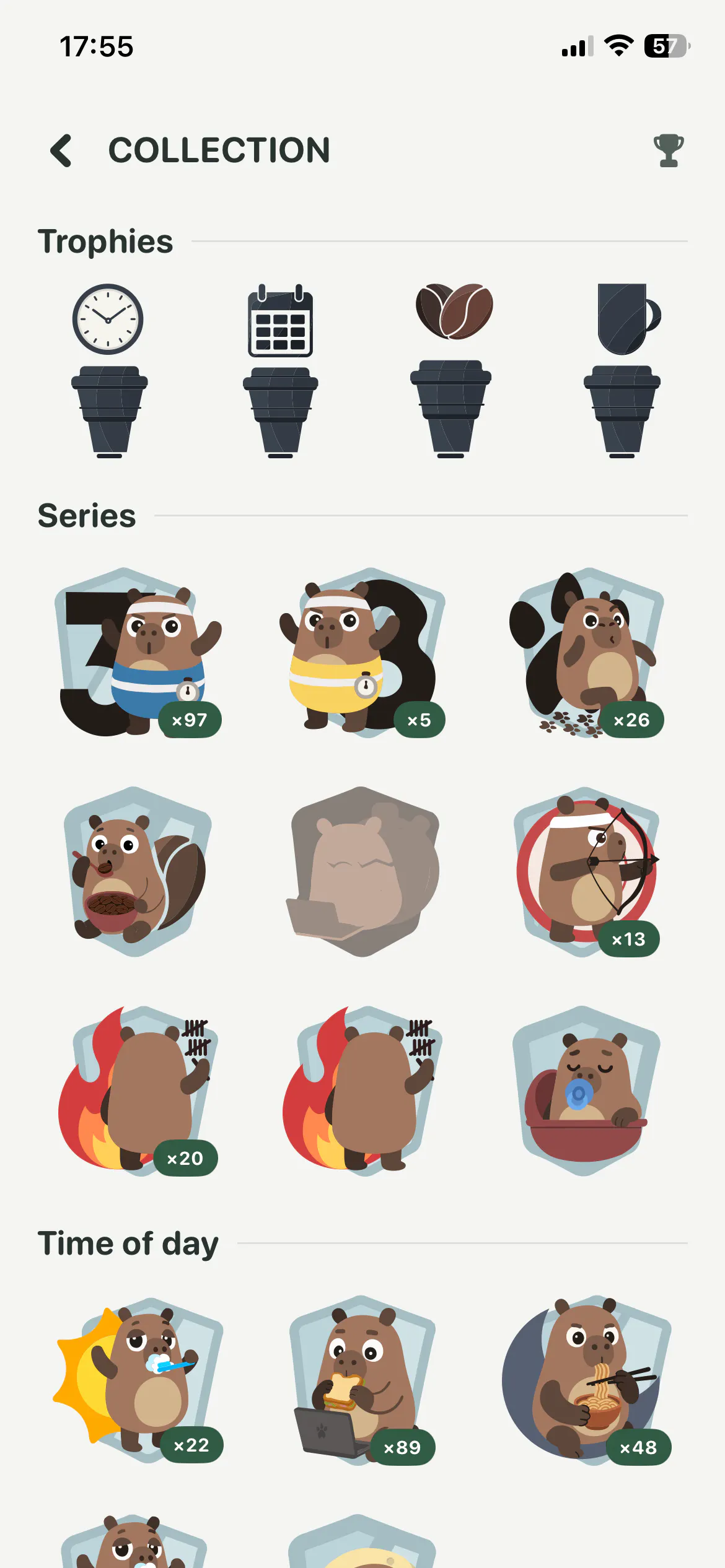Open the calendar trophy
Image resolution: width=725 pixels, height=1568 pixels.
pos(280,370)
